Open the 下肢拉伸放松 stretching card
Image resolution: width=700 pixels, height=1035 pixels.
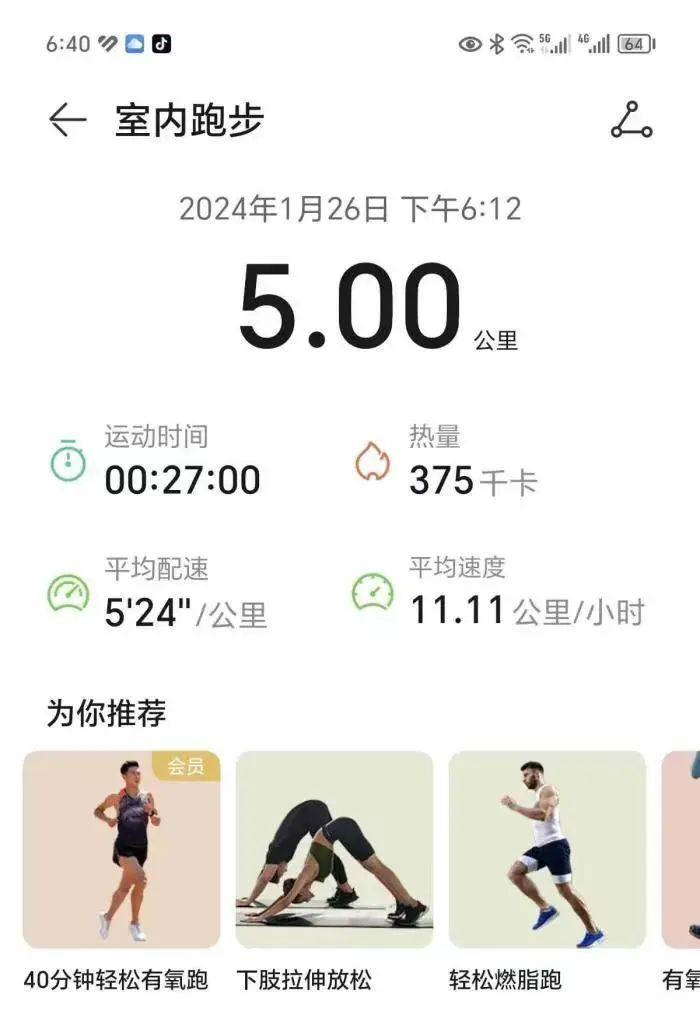coord(334,850)
